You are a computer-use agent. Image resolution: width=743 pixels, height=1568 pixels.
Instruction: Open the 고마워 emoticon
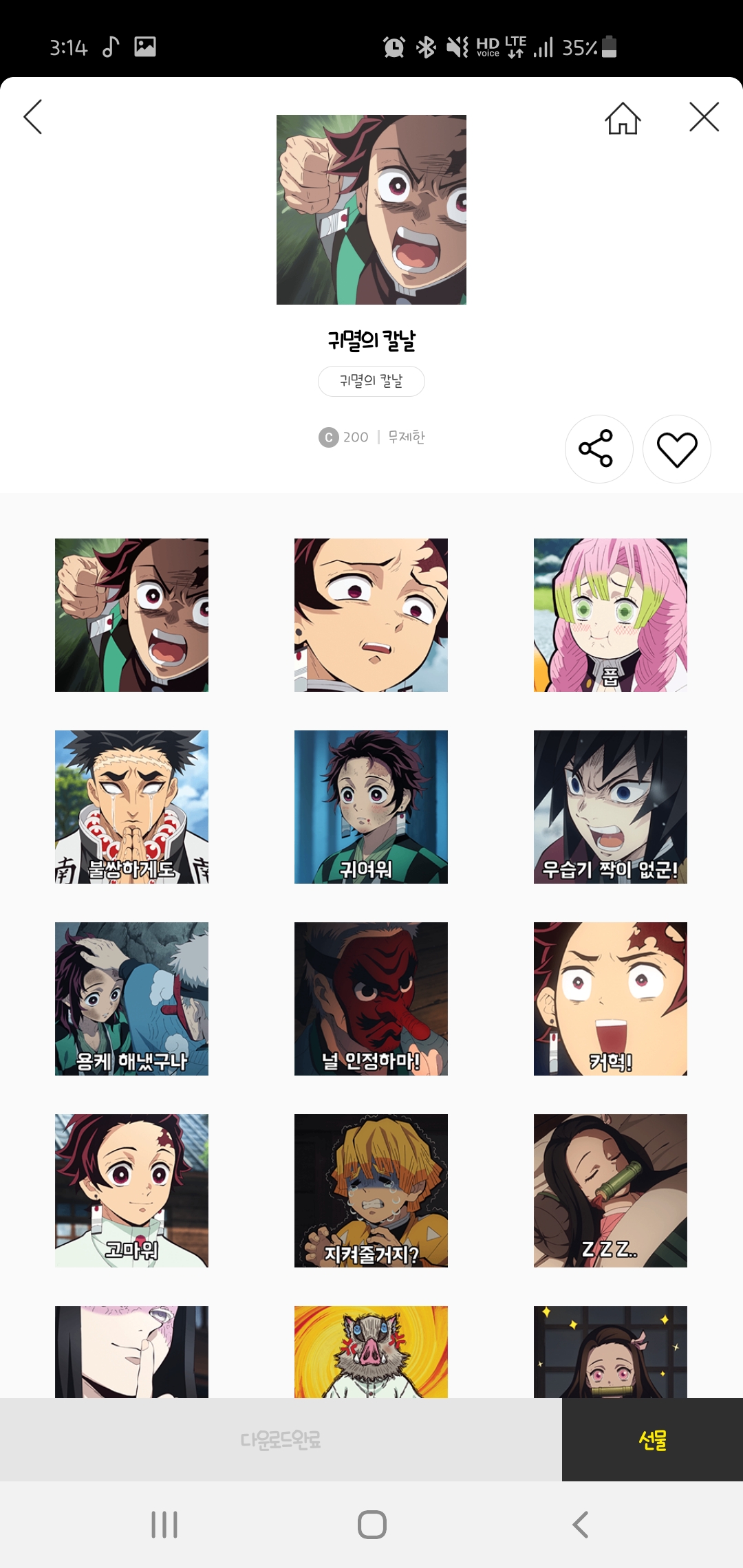(x=131, y=1190)
